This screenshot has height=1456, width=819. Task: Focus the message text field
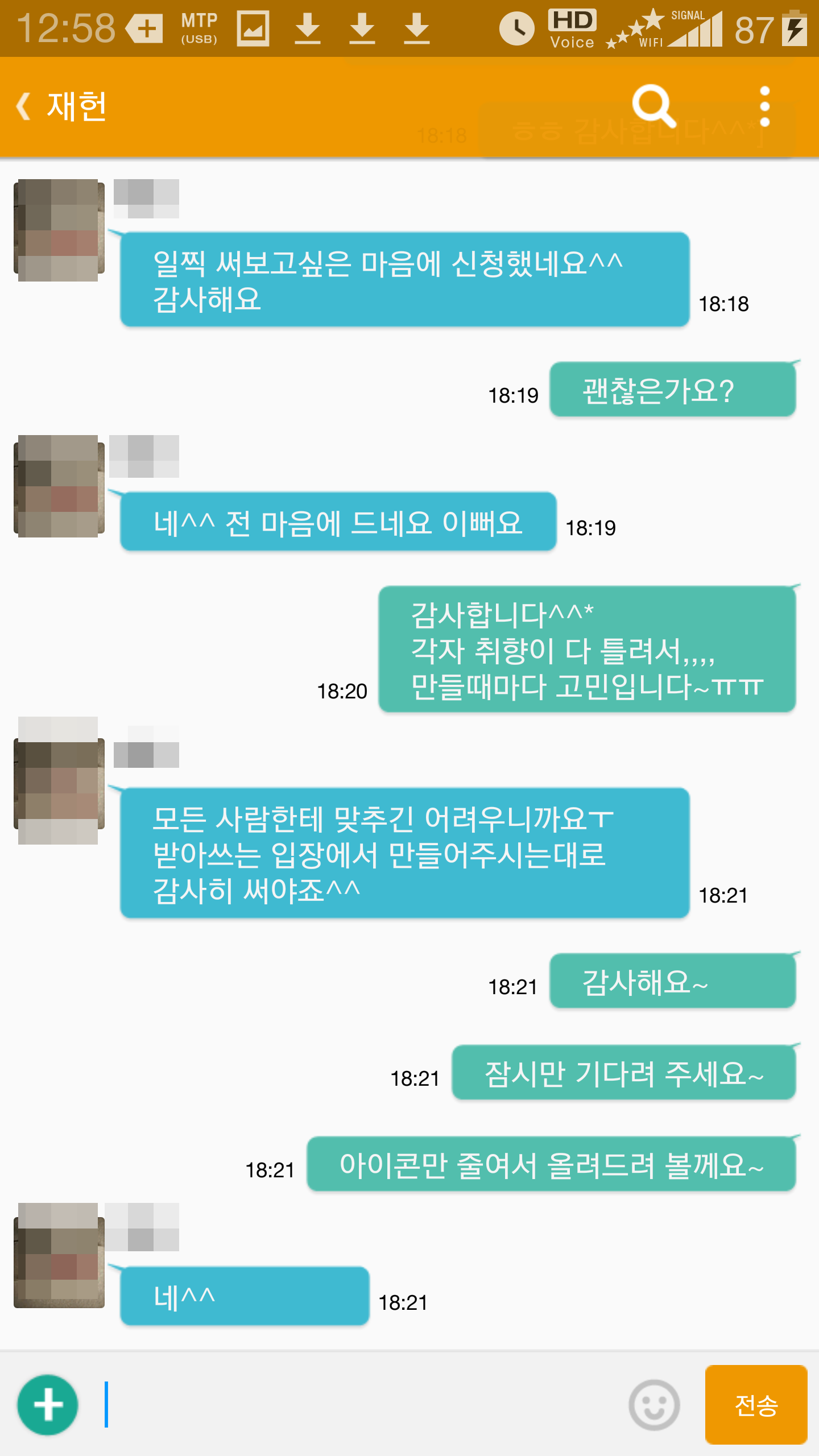pos(364,1404)
